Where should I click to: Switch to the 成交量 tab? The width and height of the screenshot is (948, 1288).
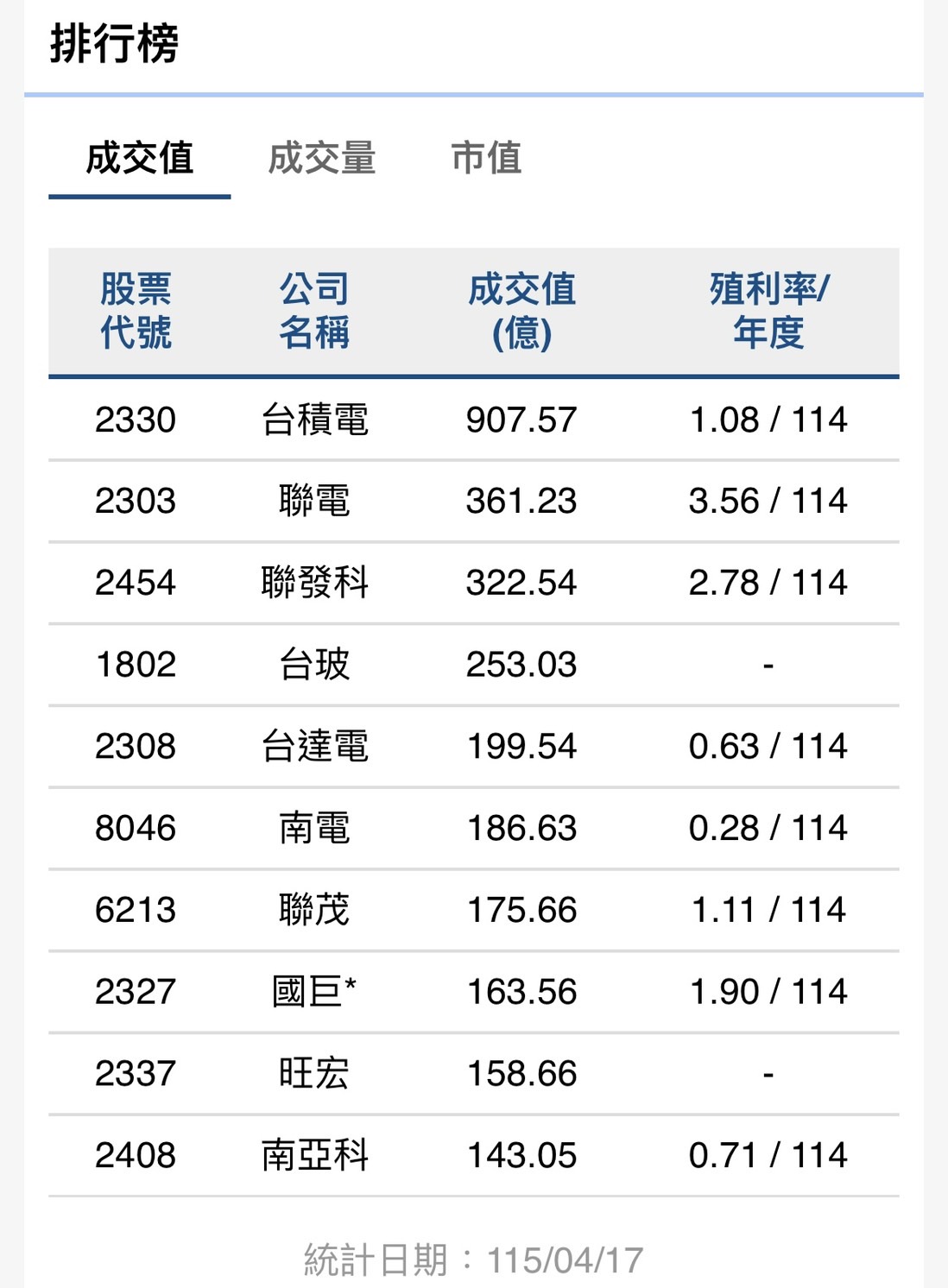click(x=322, y=159)
